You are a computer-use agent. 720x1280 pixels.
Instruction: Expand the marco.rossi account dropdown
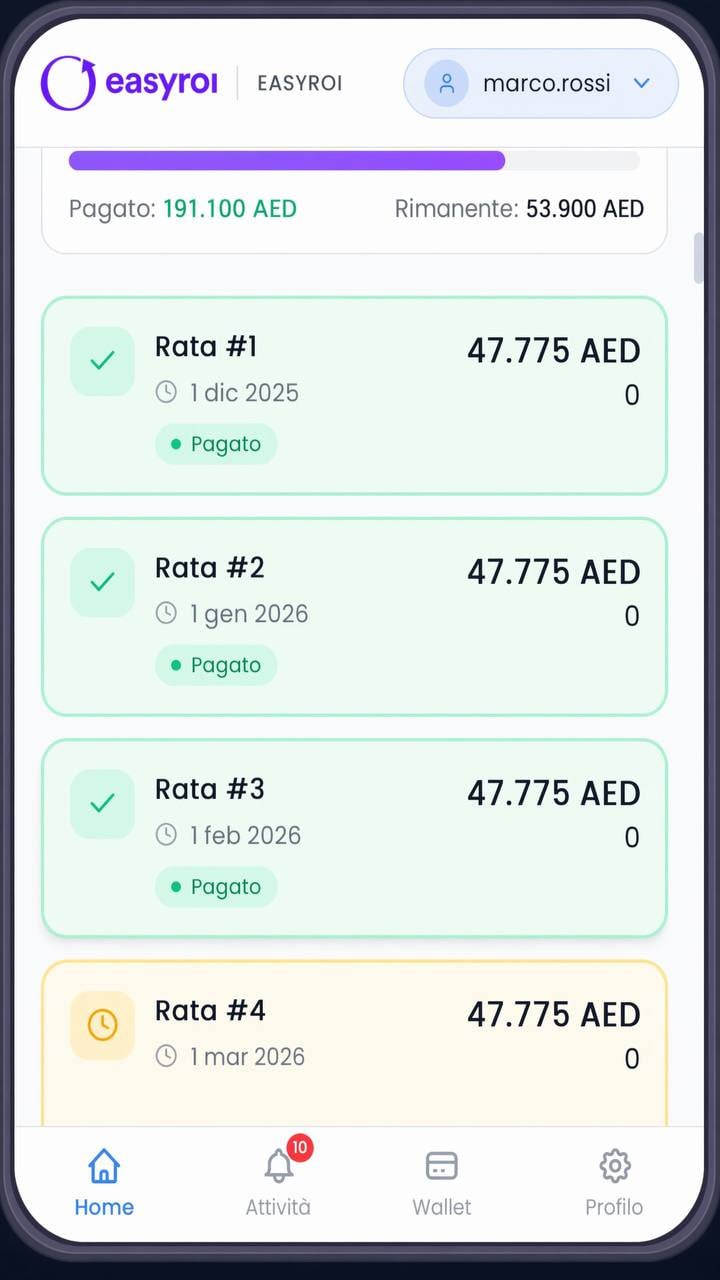pyautogui.click(x=540, y=83)
